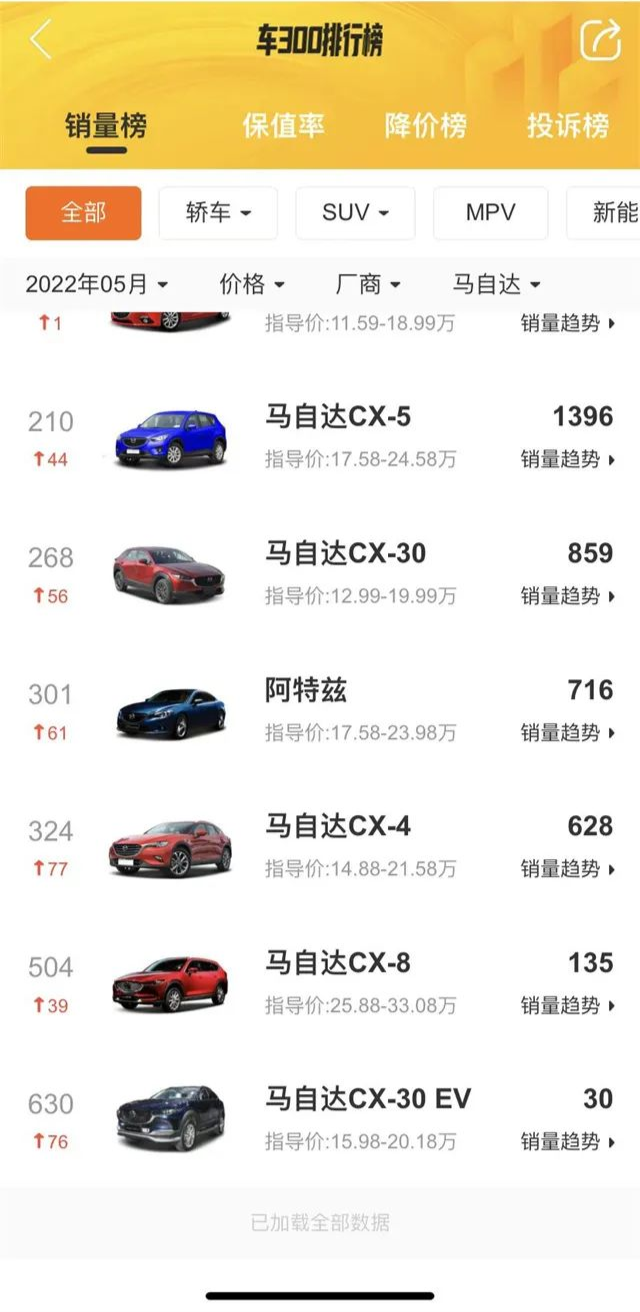Expand the SUV filter dropdown
Screen dimensions: 640x1312
coord(355,213)
